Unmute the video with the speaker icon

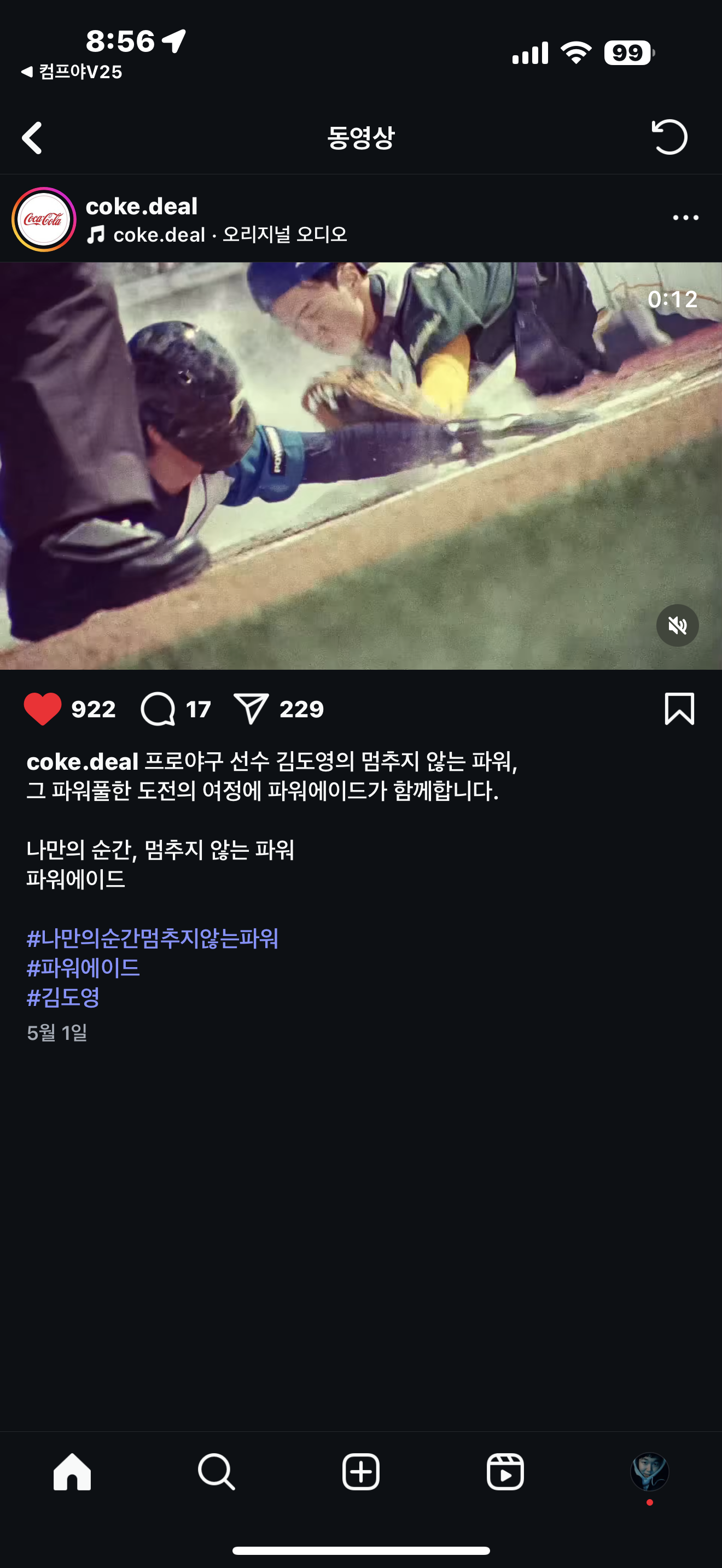tap(677, 625)
